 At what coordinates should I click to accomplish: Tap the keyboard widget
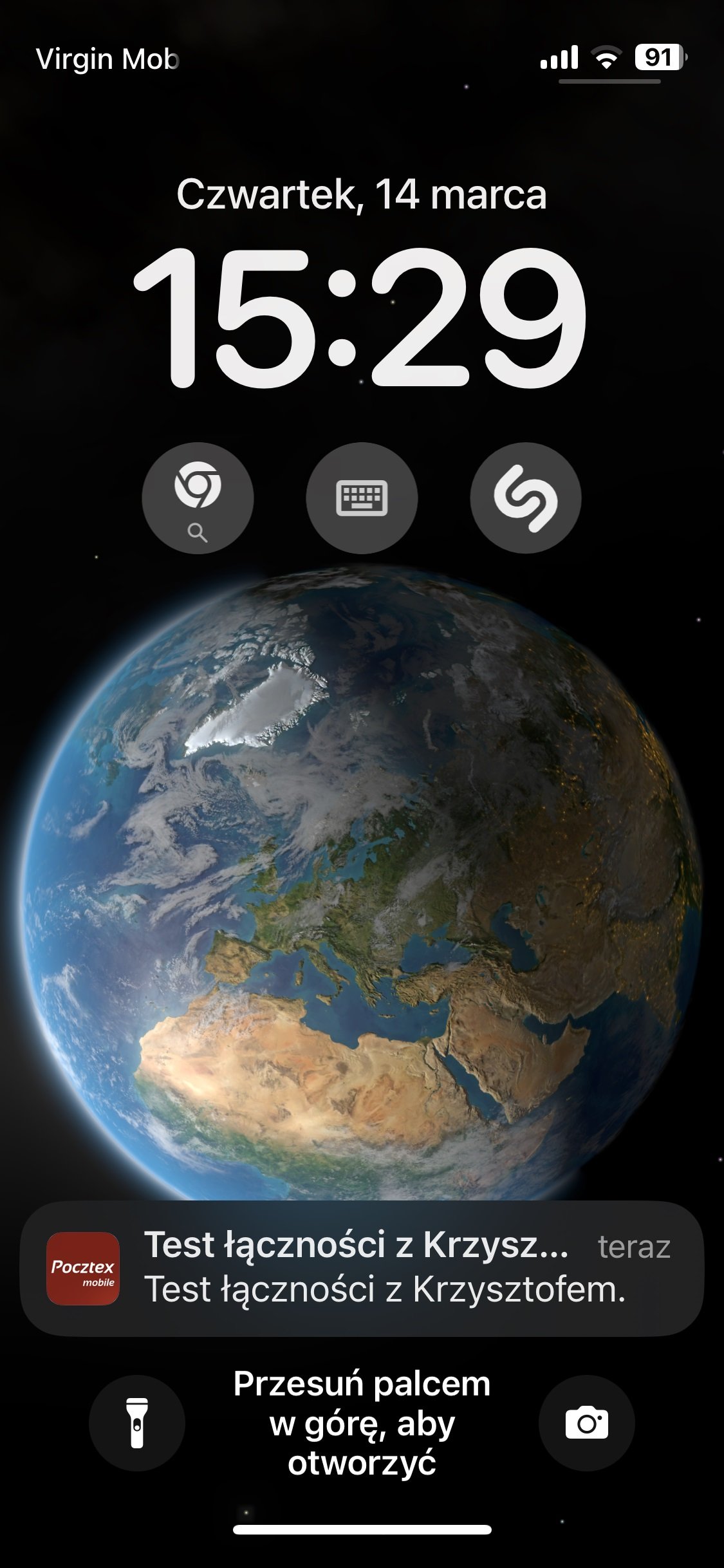coord(362,498)
